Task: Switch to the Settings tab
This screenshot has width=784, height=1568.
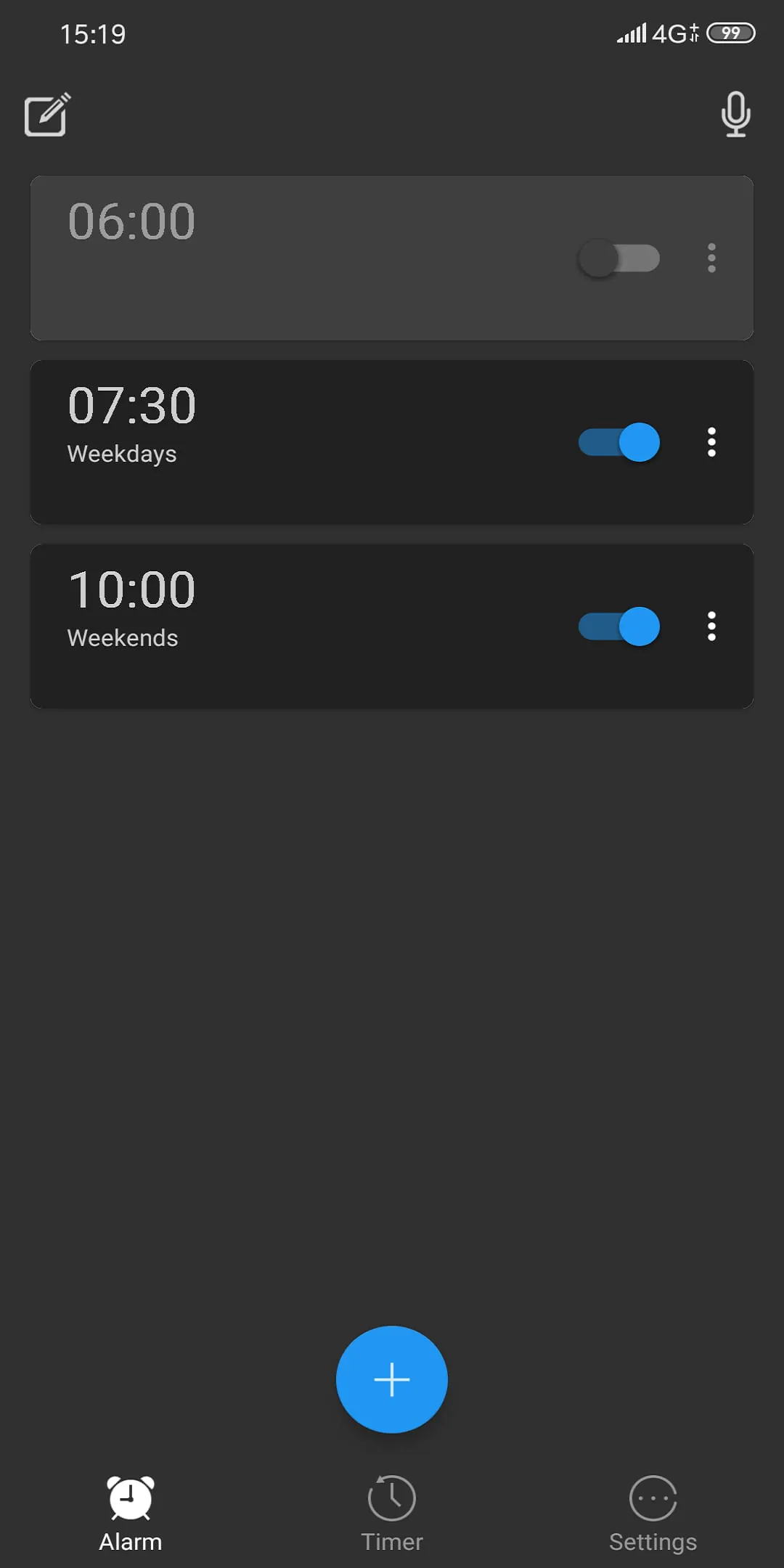Action: pos(653,1517)
